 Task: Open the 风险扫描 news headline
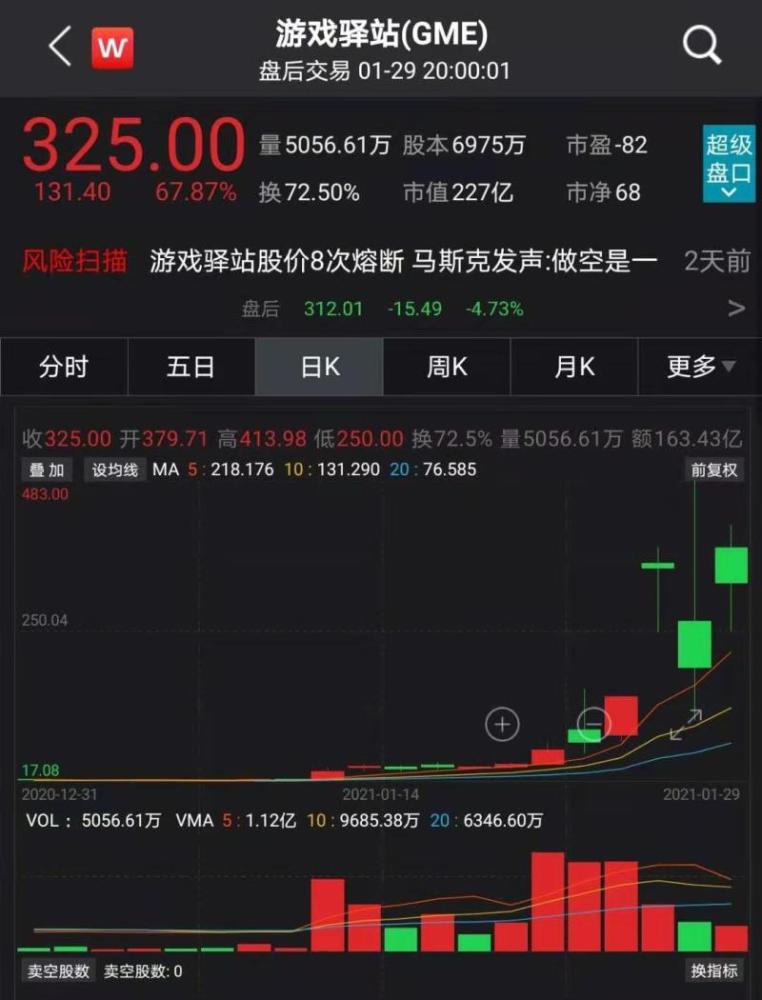coord(403,262)
